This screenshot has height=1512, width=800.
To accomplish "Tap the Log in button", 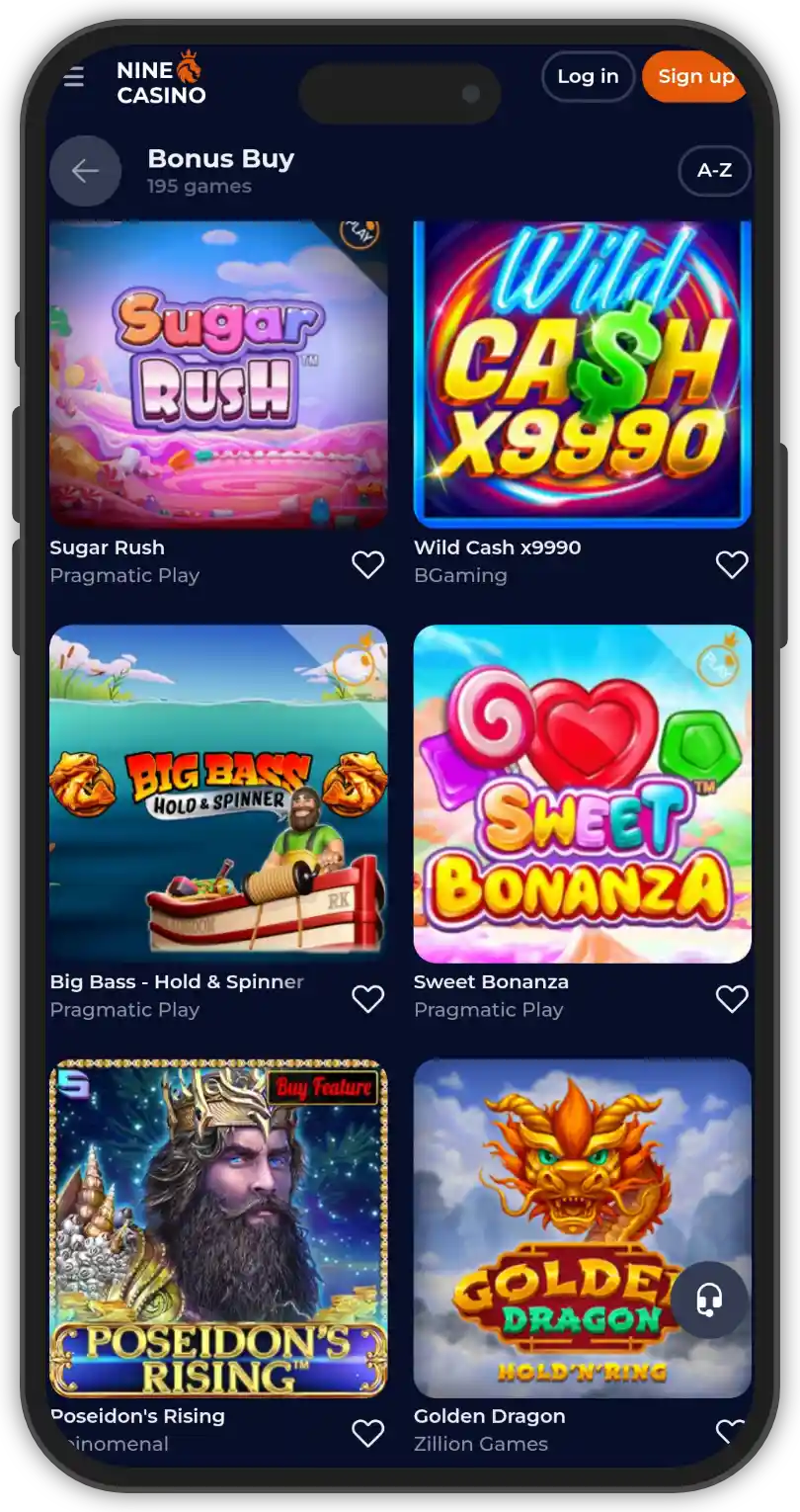I will pyautogui.click(x=588, y=77).
